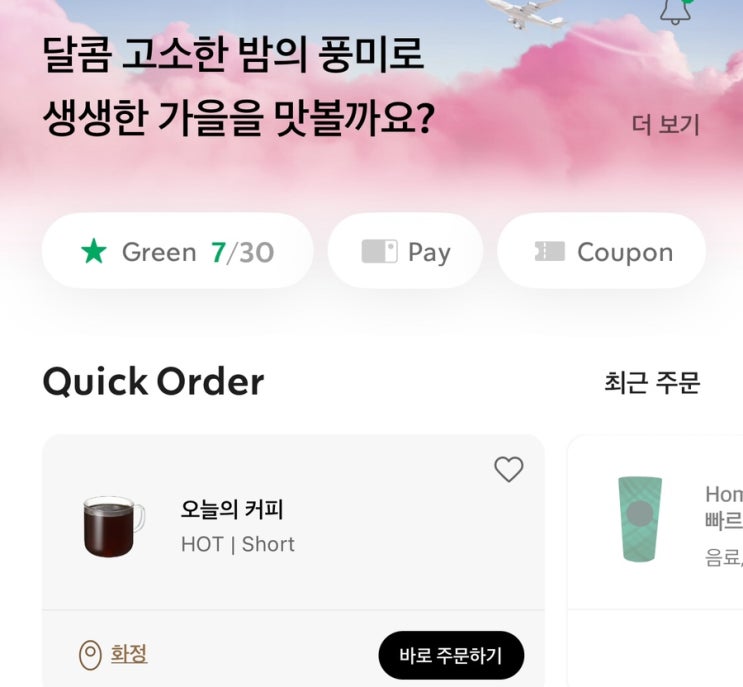The height and width of the screenshot is (687, 743).
Task: Favorite 오늘의 커피 with the heart
Action: tap(509, 469)
